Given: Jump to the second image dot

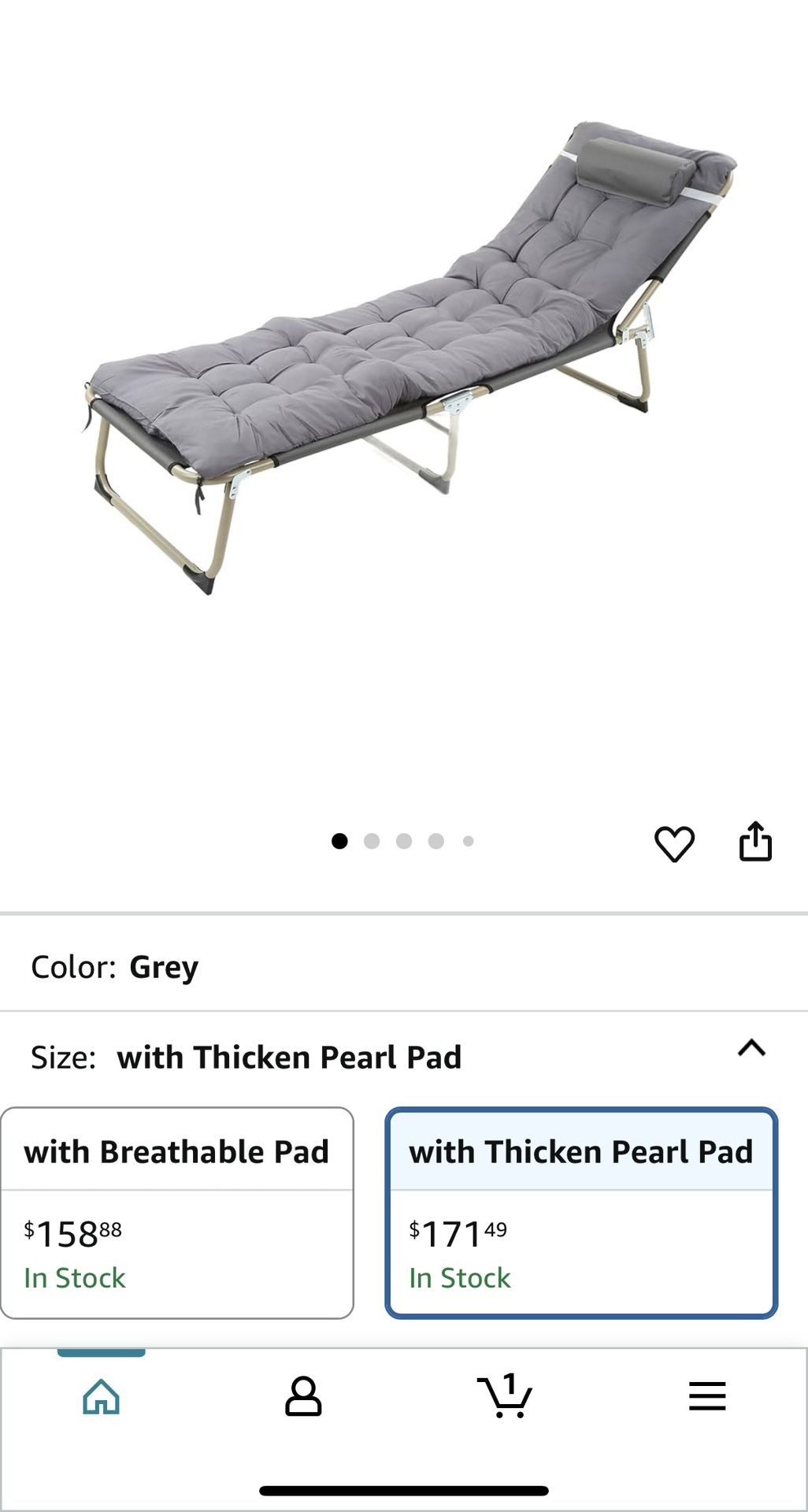Looking at the screenshot, I should coord(372,841).
